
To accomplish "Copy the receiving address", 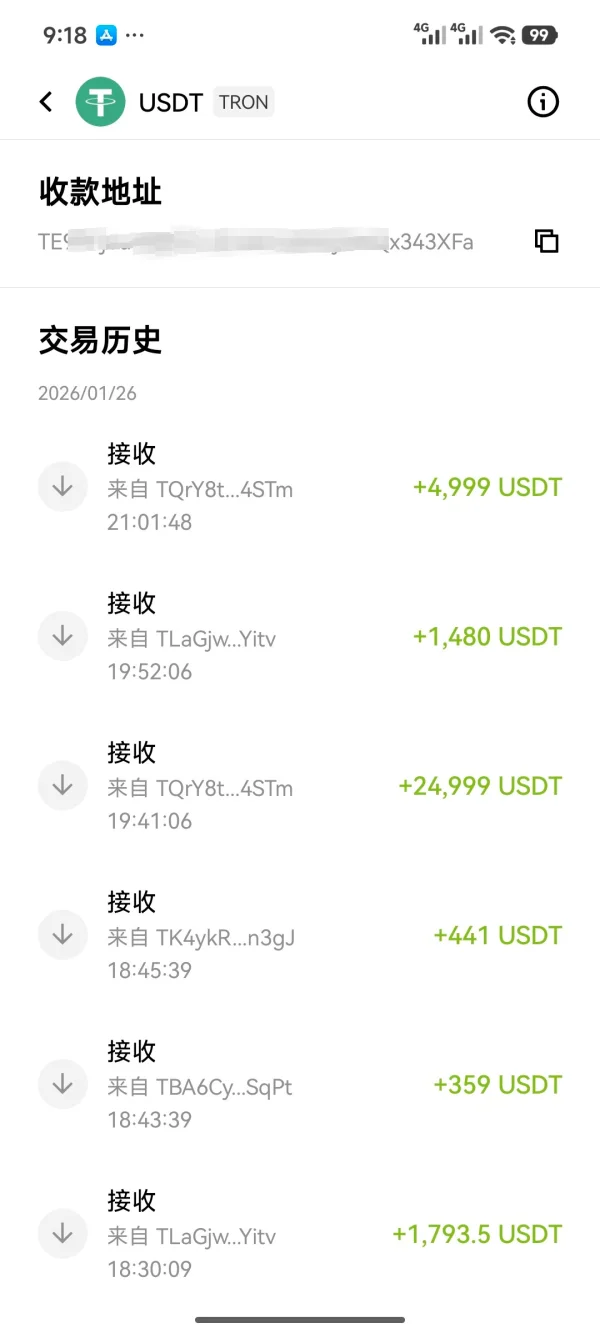I will point(546,241).
